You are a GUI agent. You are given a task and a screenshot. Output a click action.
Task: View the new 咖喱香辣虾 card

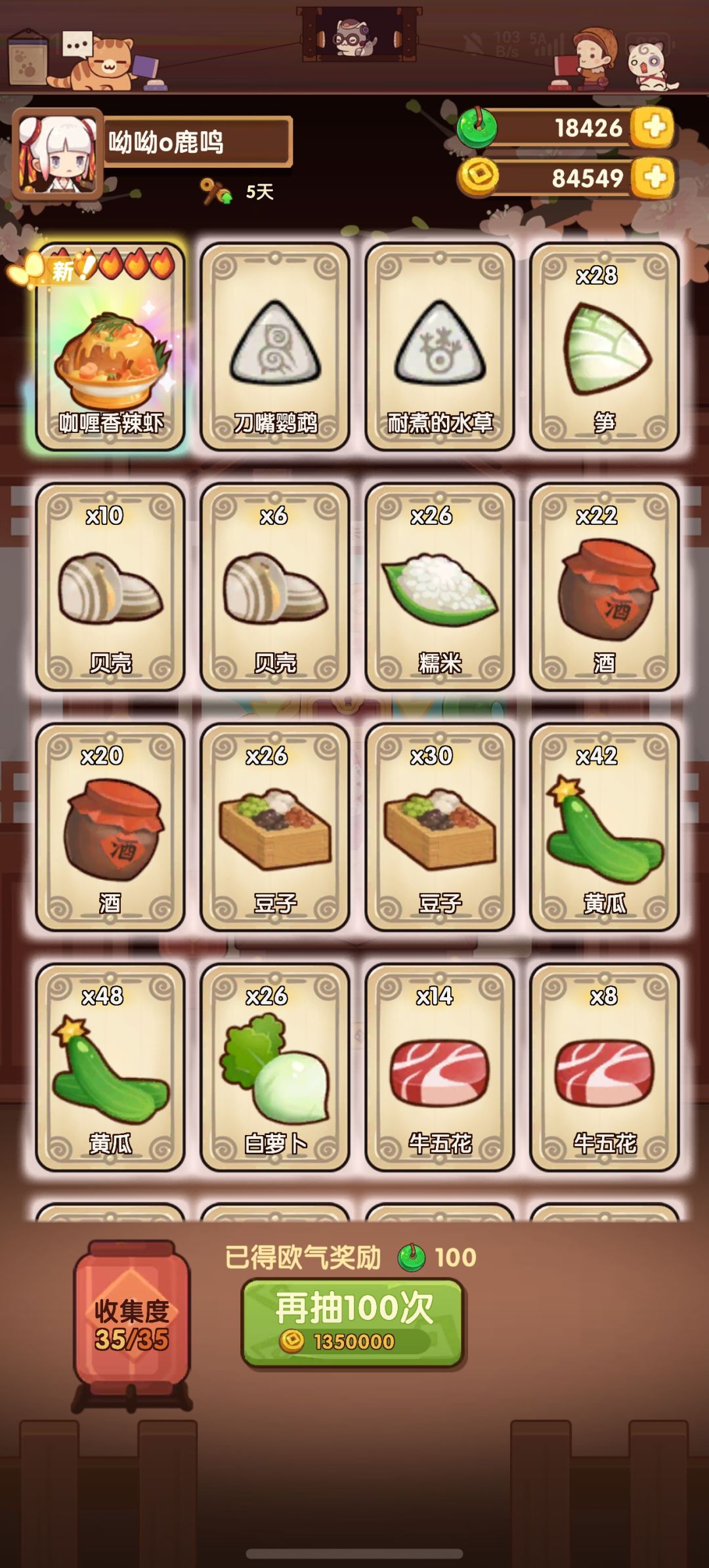click(110, 346)
